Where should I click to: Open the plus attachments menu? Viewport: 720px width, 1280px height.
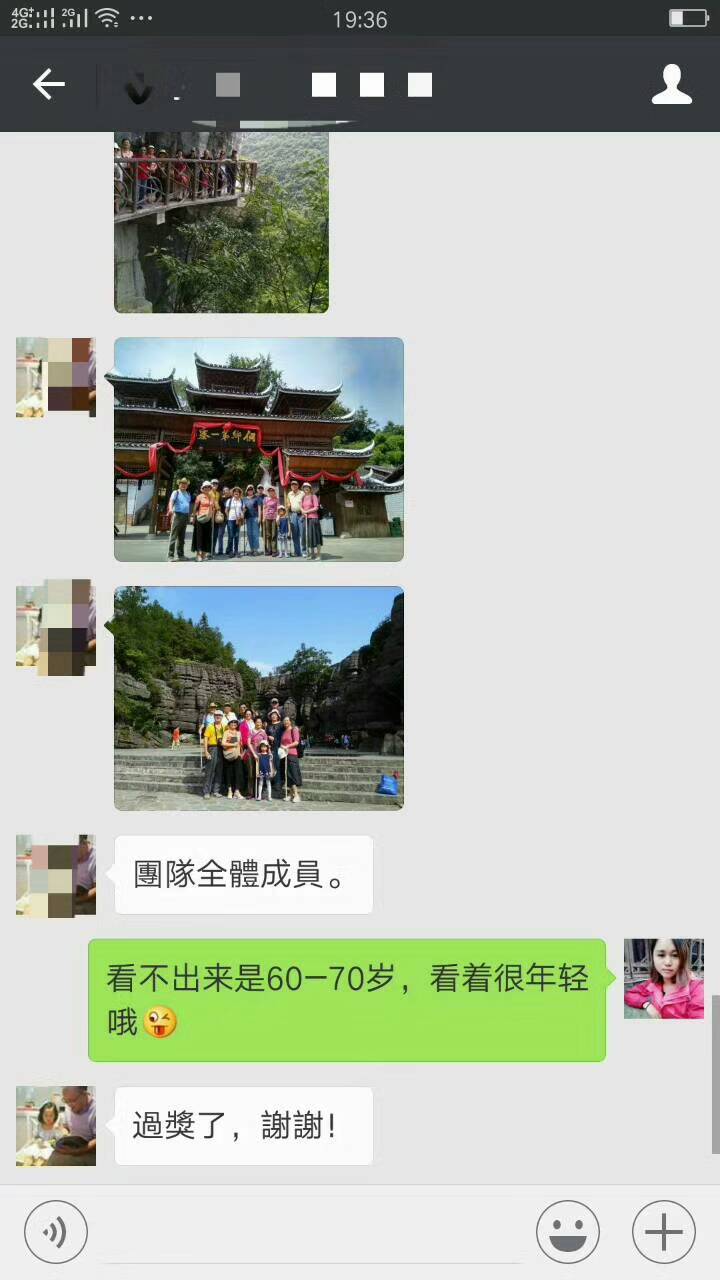[664, 1232]
